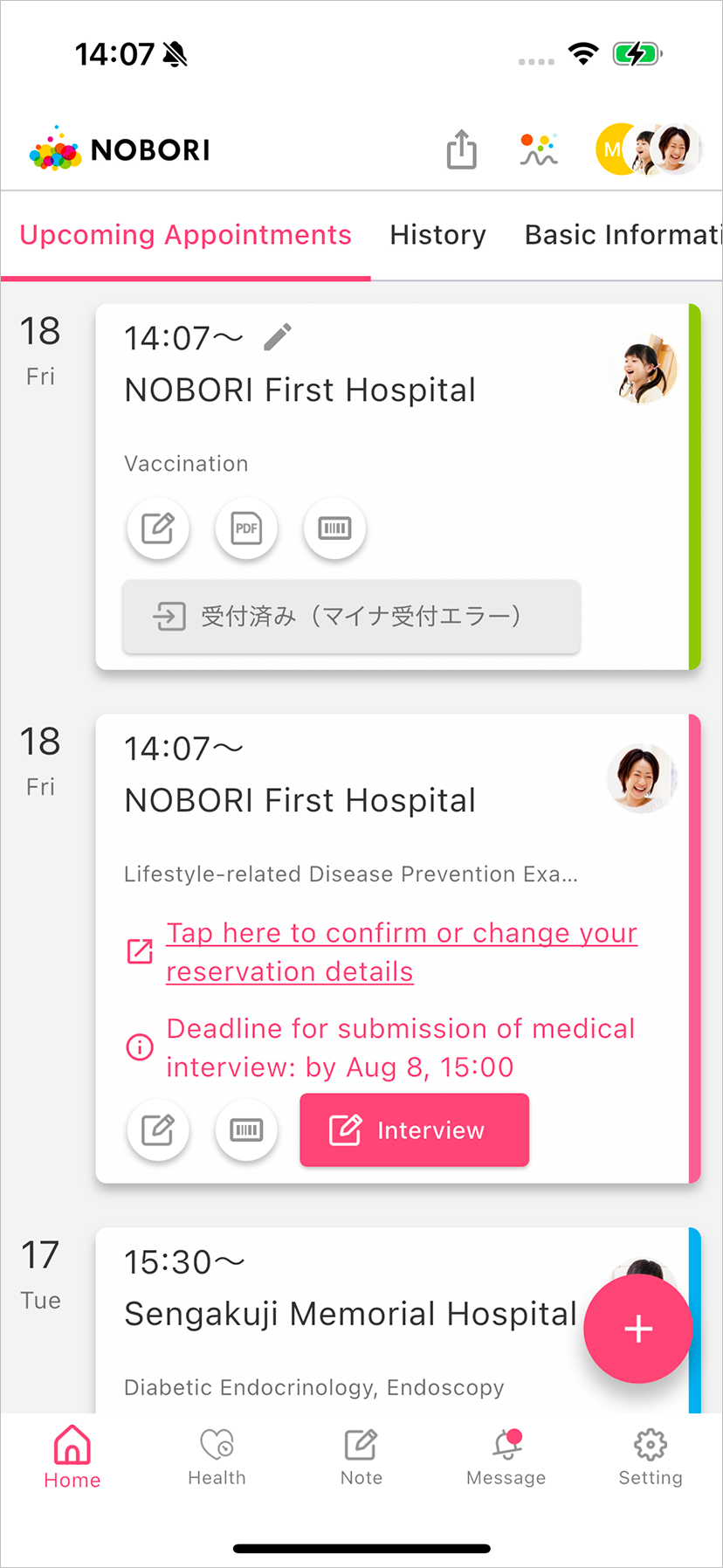Viewport: 723px width, 1568px height.
Task: Edit the Vaccination appointment time with the pencil
Action: pyautogui.click(x=278, y=336)
